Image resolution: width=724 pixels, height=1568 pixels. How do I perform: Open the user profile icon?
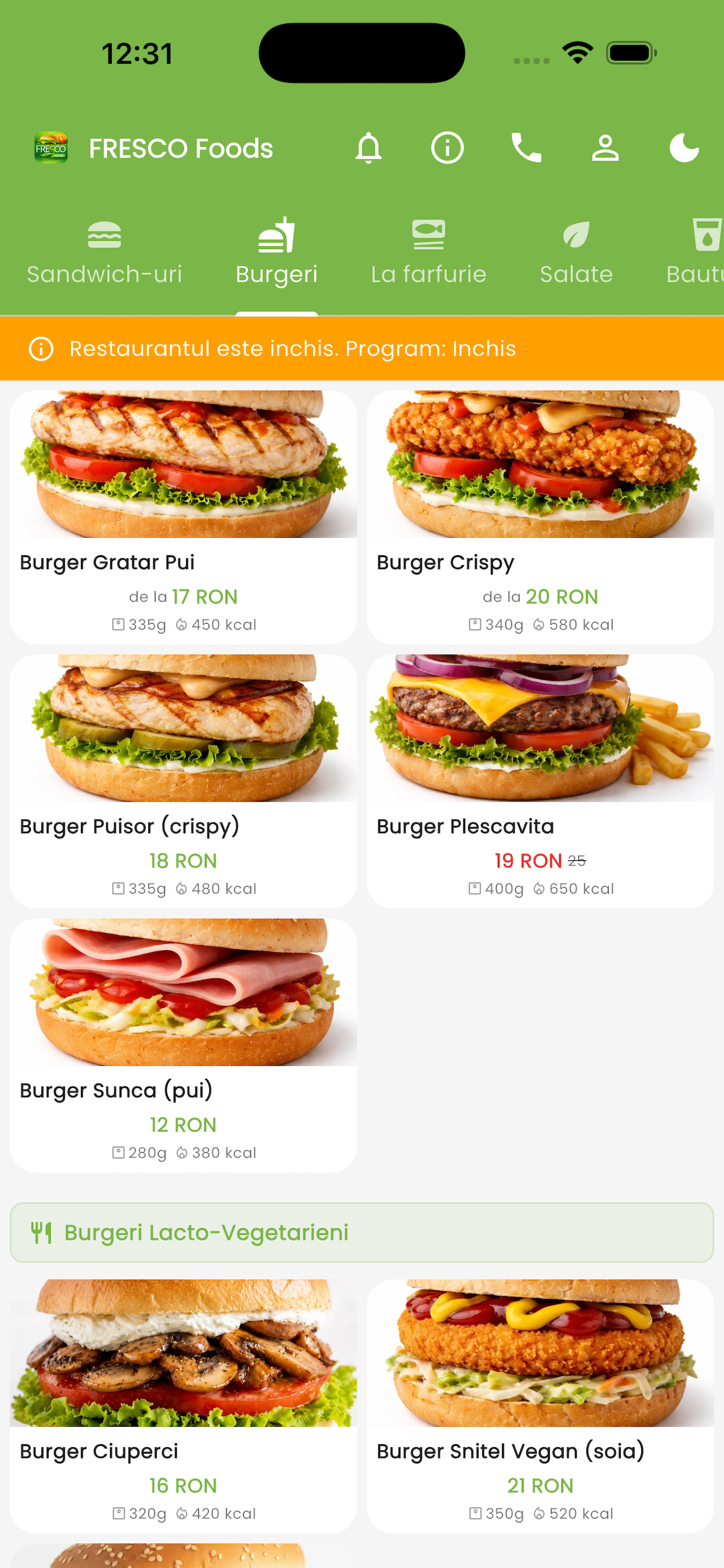click(604, 148)
